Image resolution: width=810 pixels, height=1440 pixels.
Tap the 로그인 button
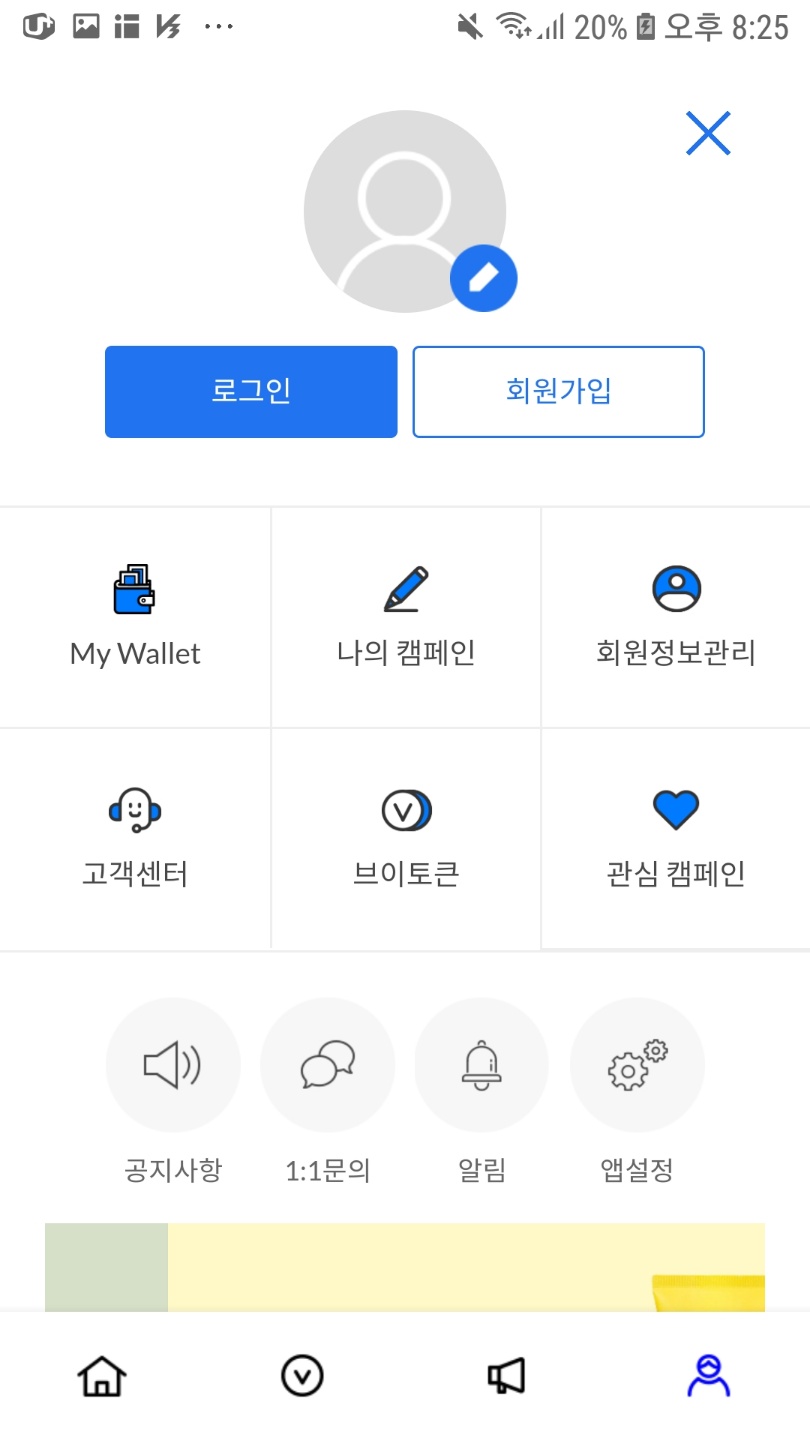click(x=251, y=392)
